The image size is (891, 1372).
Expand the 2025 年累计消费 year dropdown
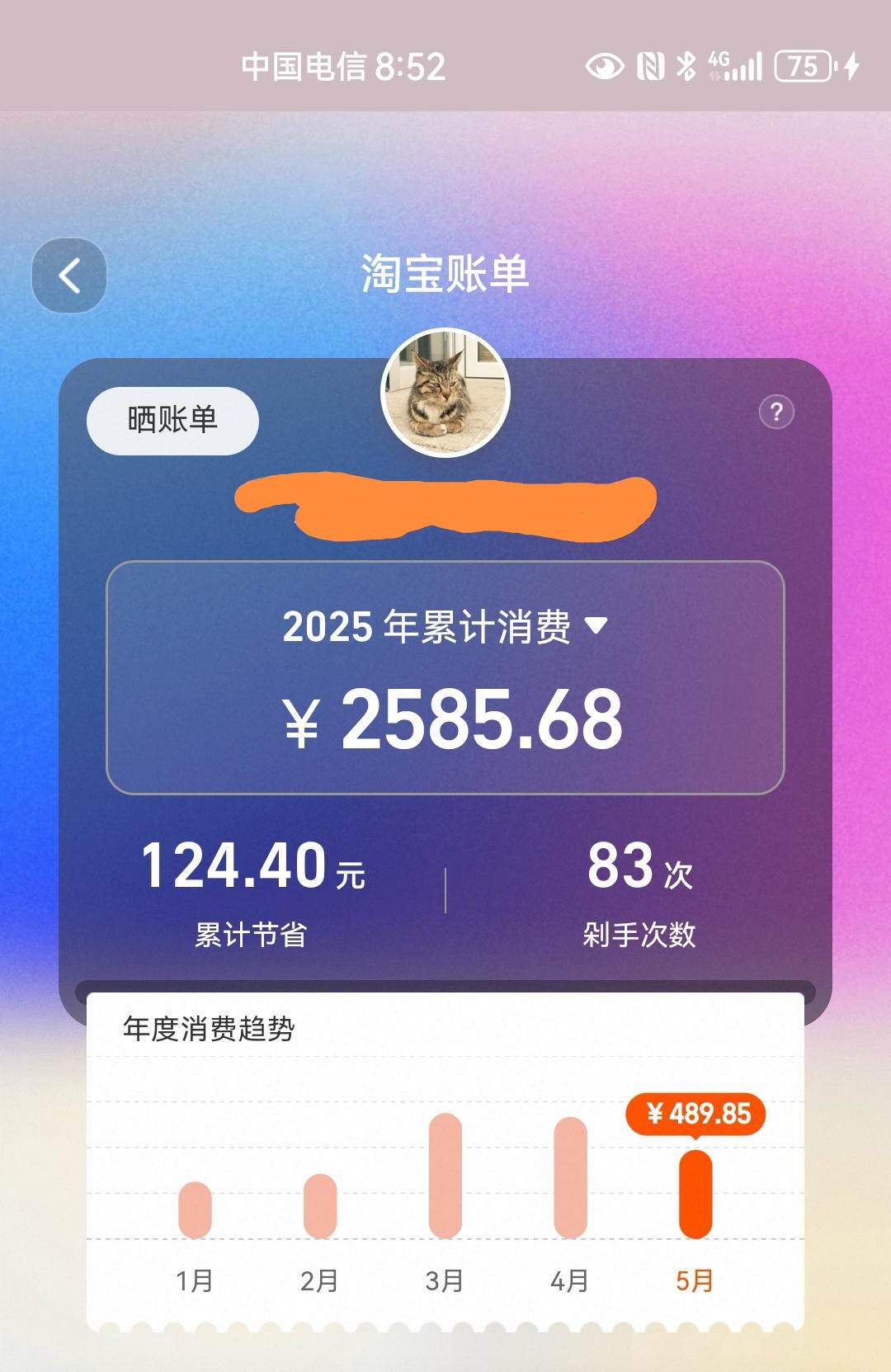coord(596,626)
